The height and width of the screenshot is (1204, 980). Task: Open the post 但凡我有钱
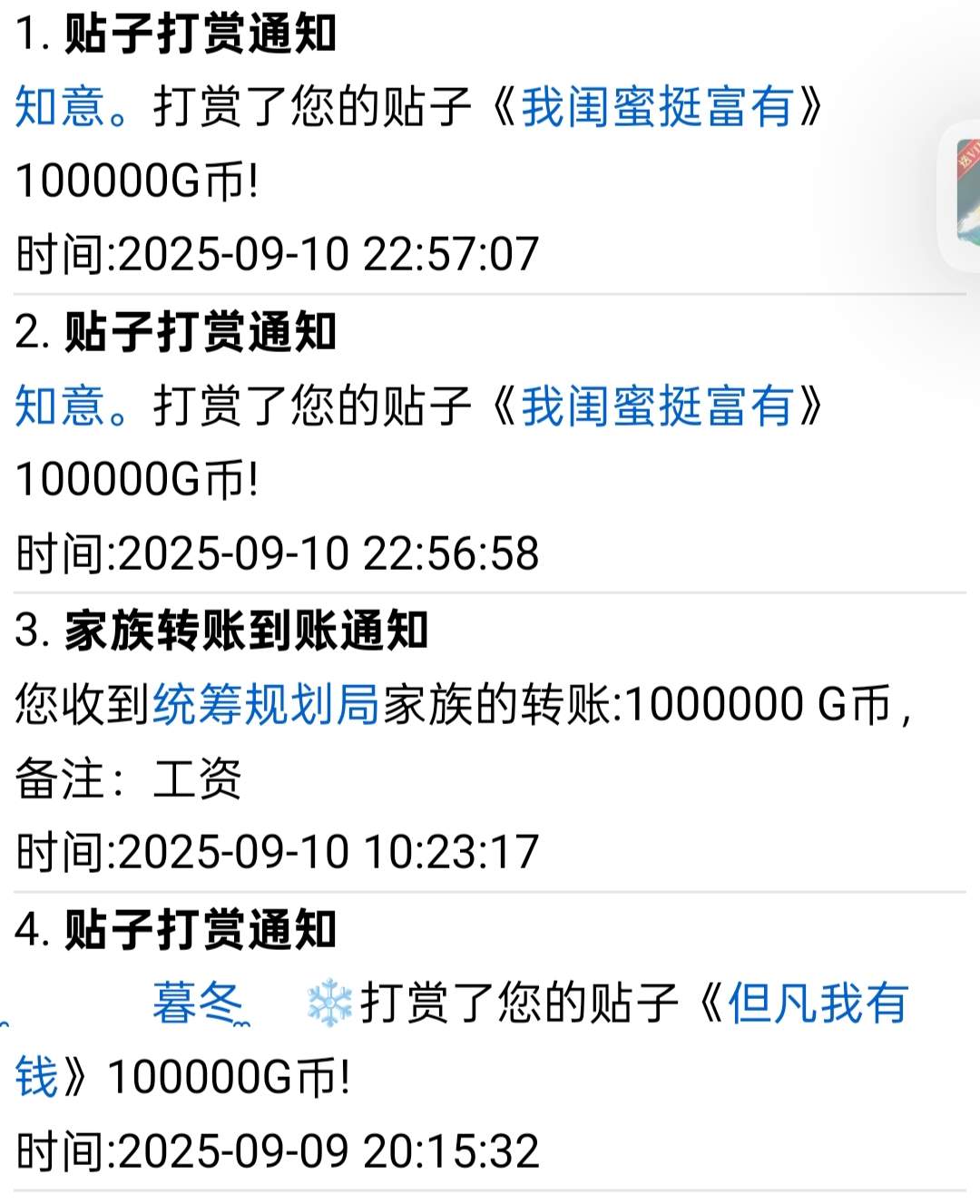click(817, 1003)
